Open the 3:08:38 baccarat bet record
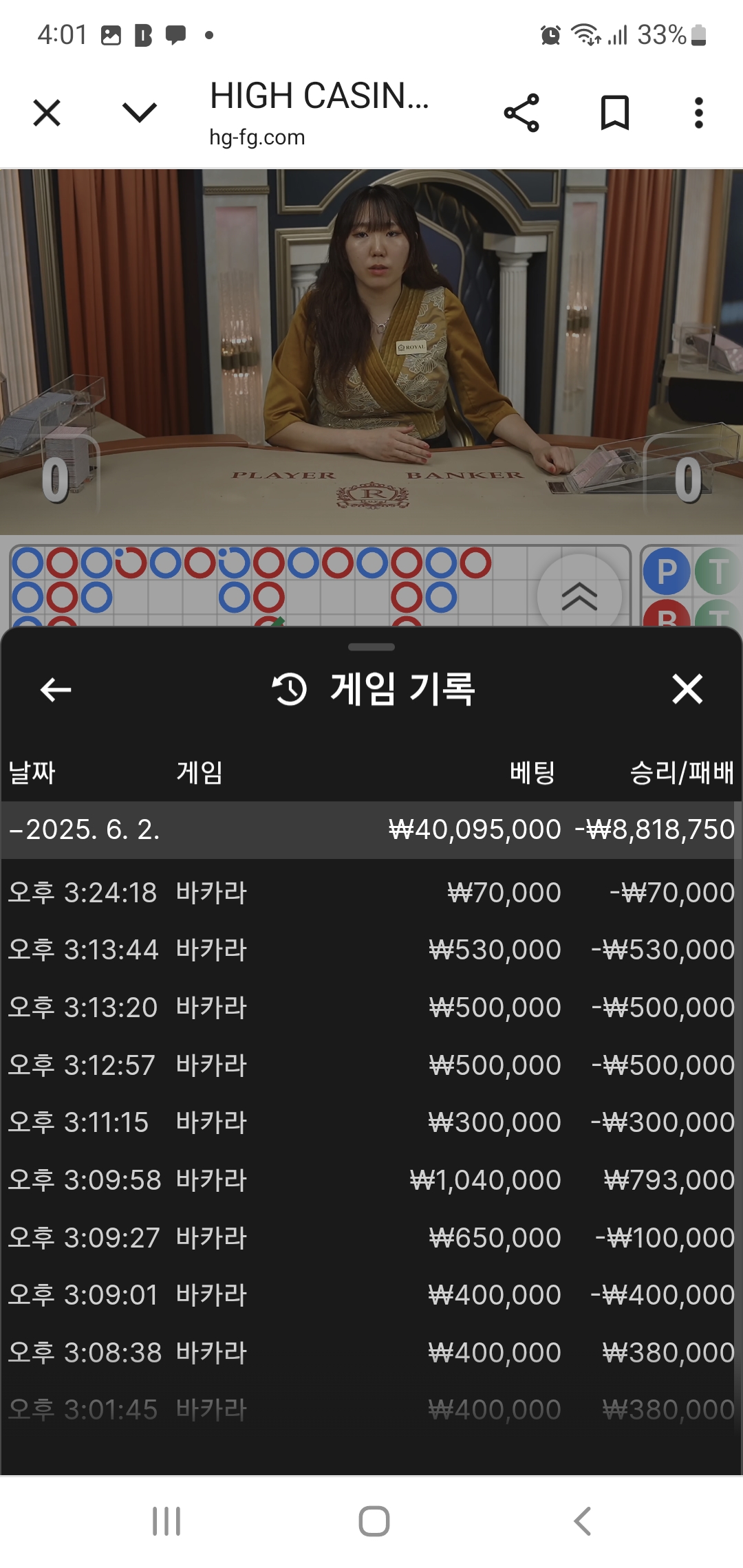Image resolution: width=743 pixels, height=1568 pixels. [371, 1353]
